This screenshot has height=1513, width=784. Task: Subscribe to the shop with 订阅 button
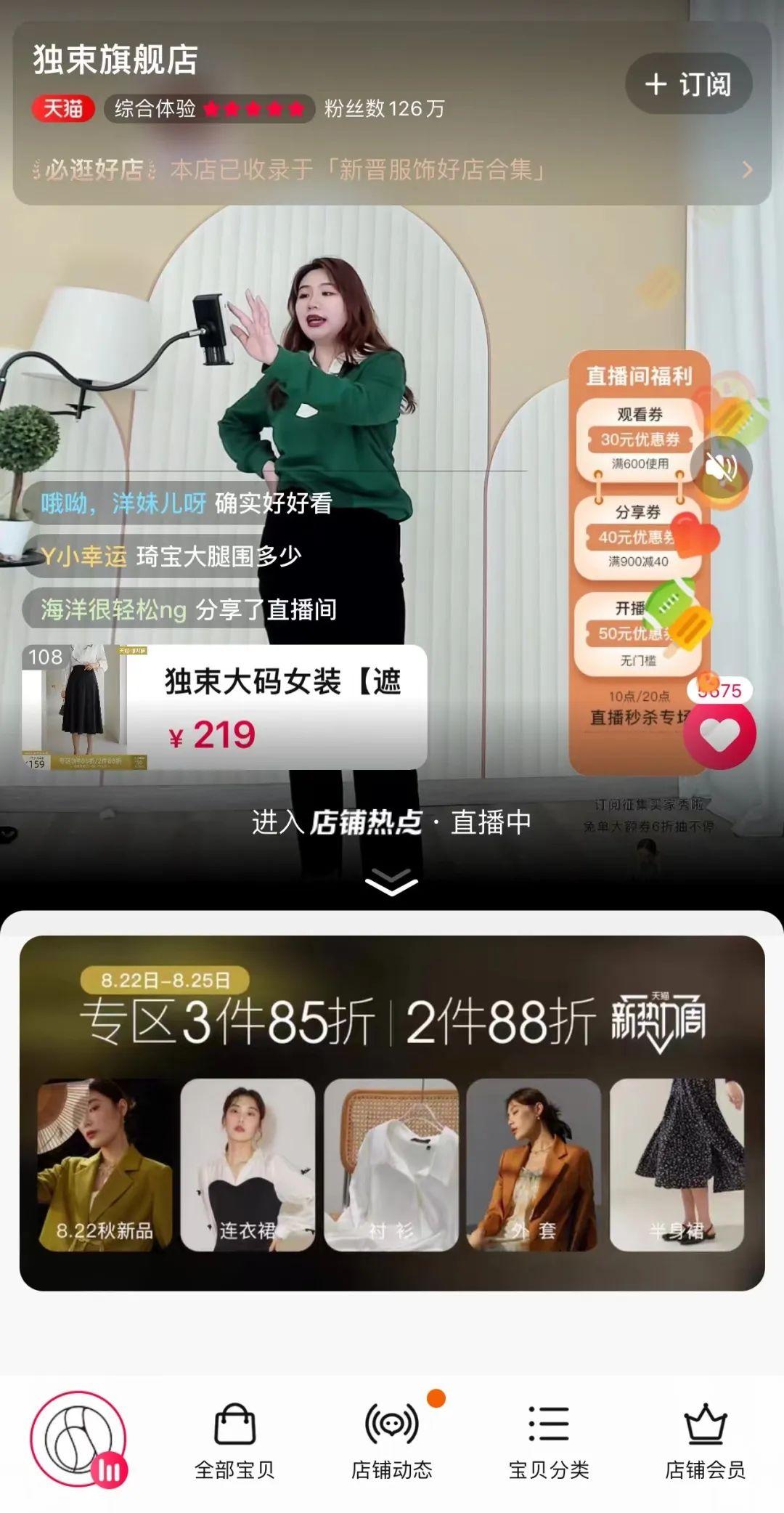pos(688,84)
